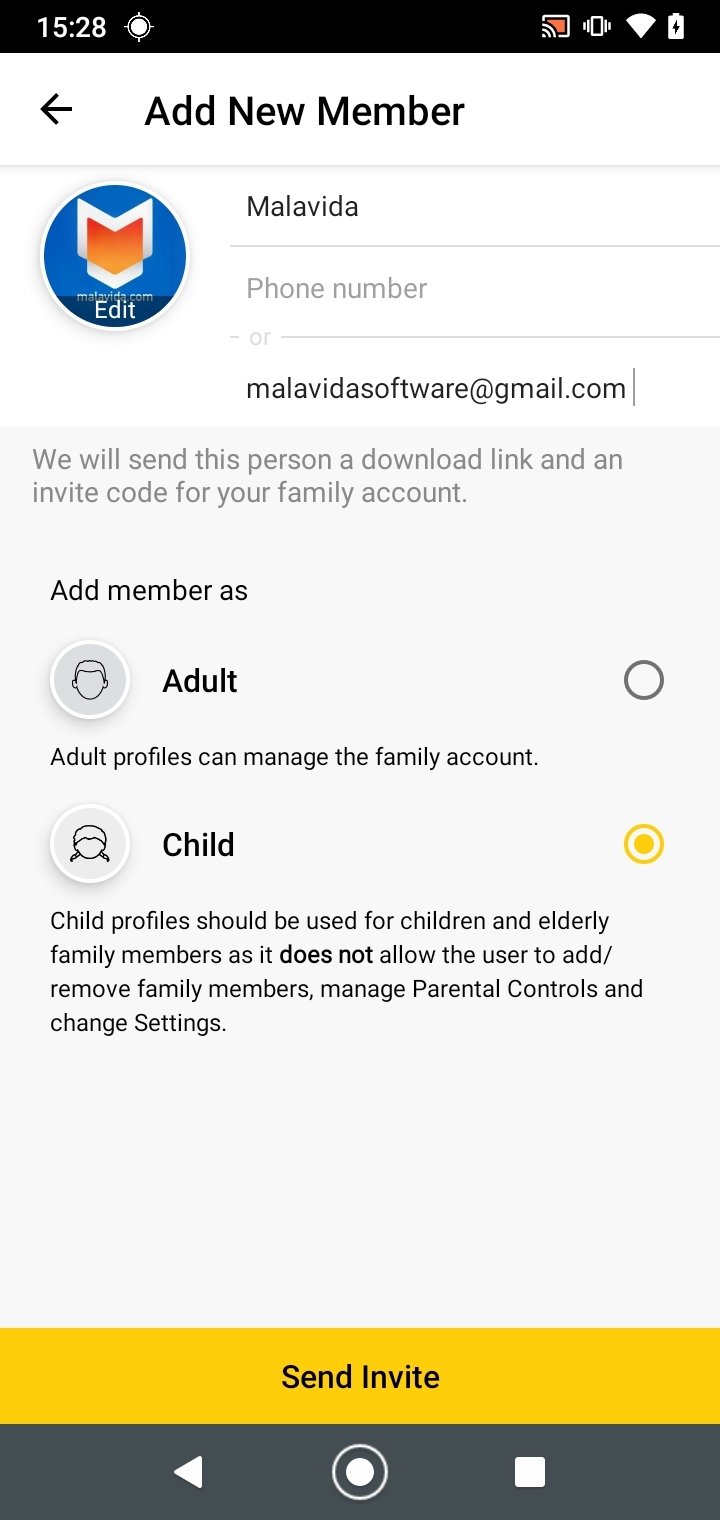Tap the system home button
The width and height of the screenshot is (720, 1520).
tap(360, 1472)
